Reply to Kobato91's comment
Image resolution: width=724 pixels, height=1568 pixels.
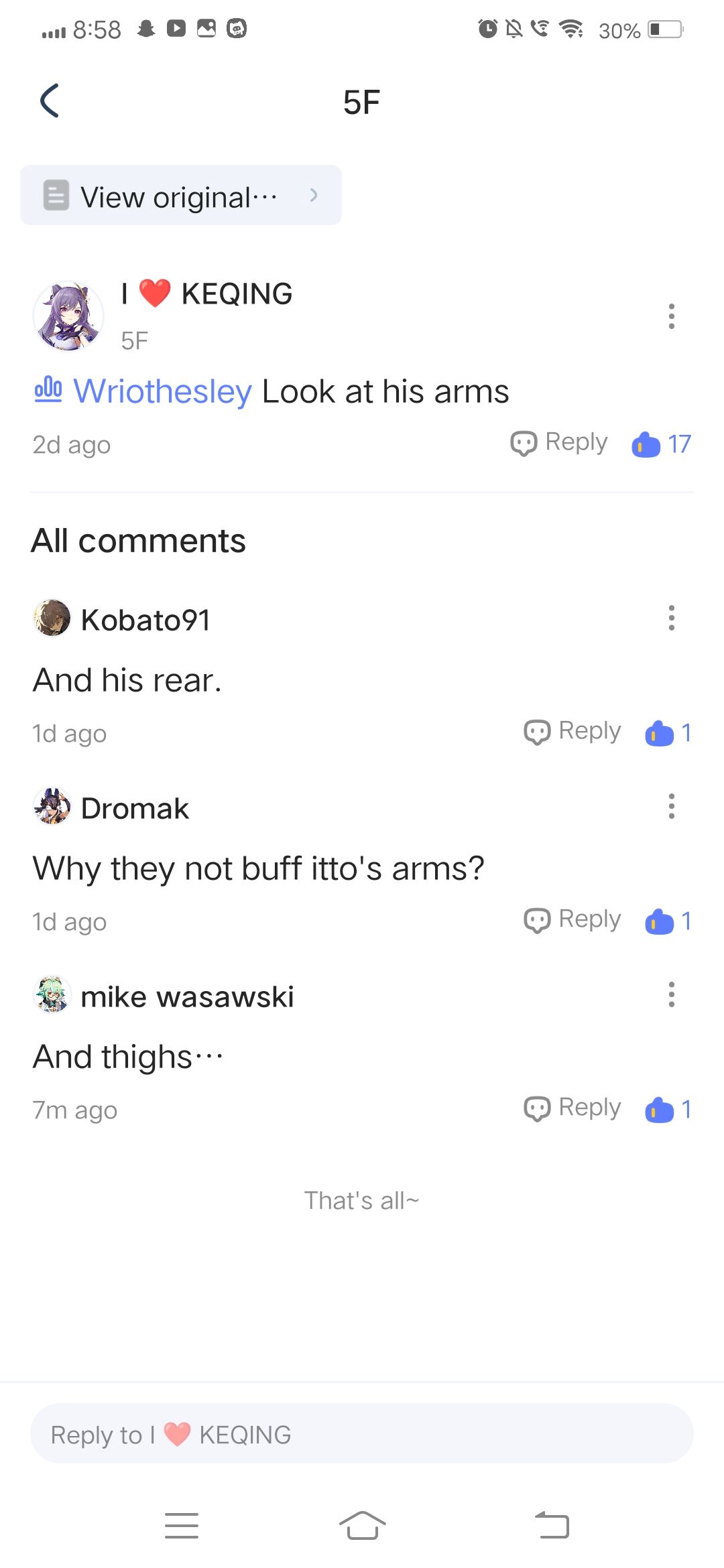click(573, 732)
